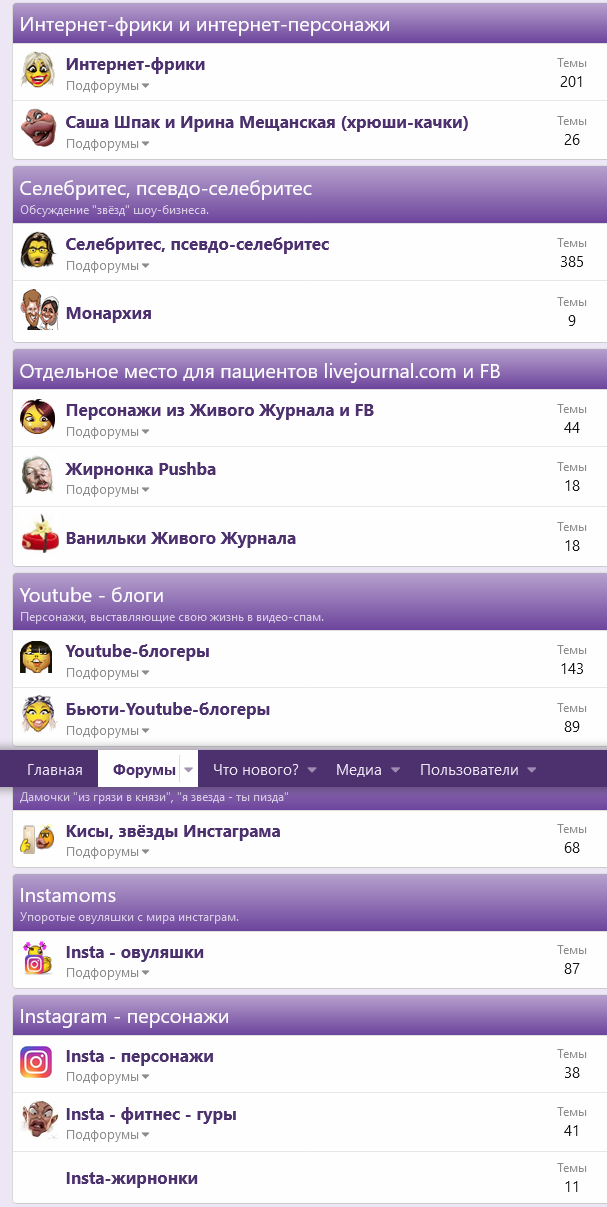Expand the Форумы dropdown arrow
This screenshot has width=607, height=1207.
188,770
